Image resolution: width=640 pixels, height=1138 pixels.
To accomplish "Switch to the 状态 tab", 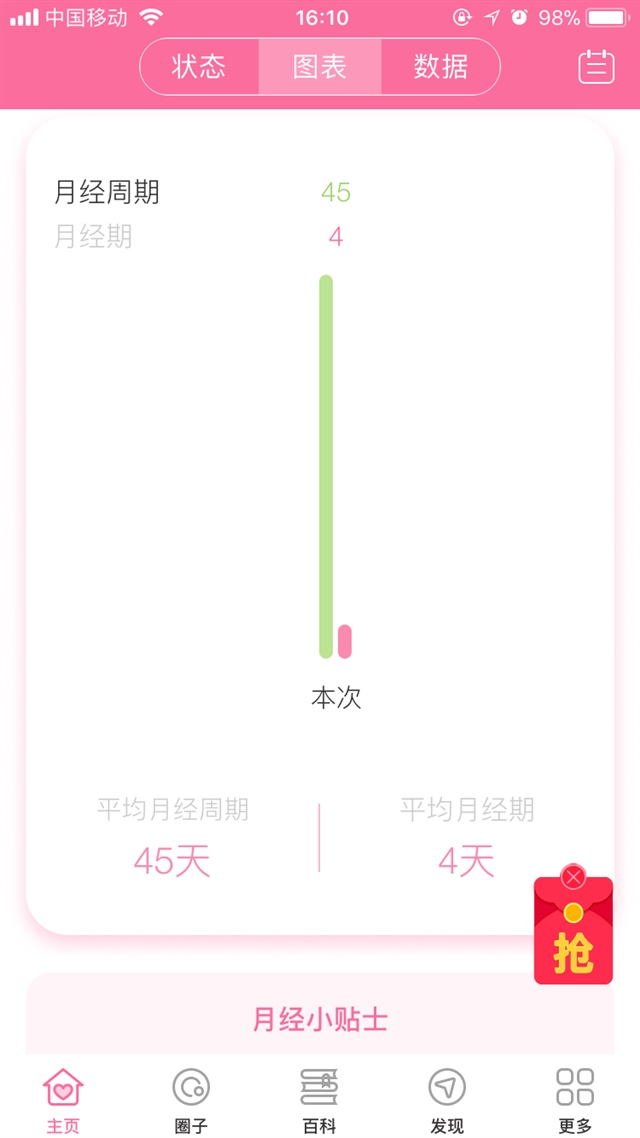I will [x=199, y=67].
